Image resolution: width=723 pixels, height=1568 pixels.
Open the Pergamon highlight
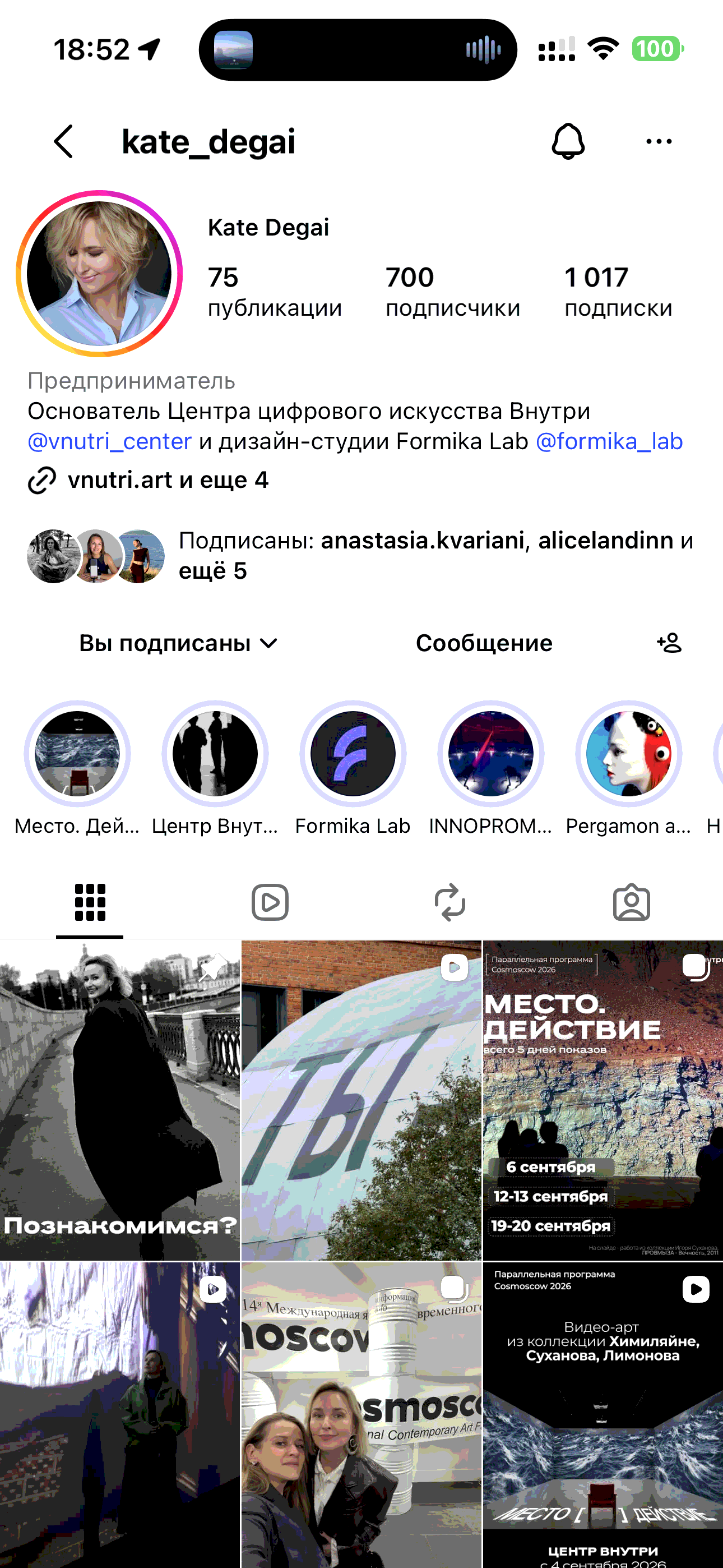[629, 754]
